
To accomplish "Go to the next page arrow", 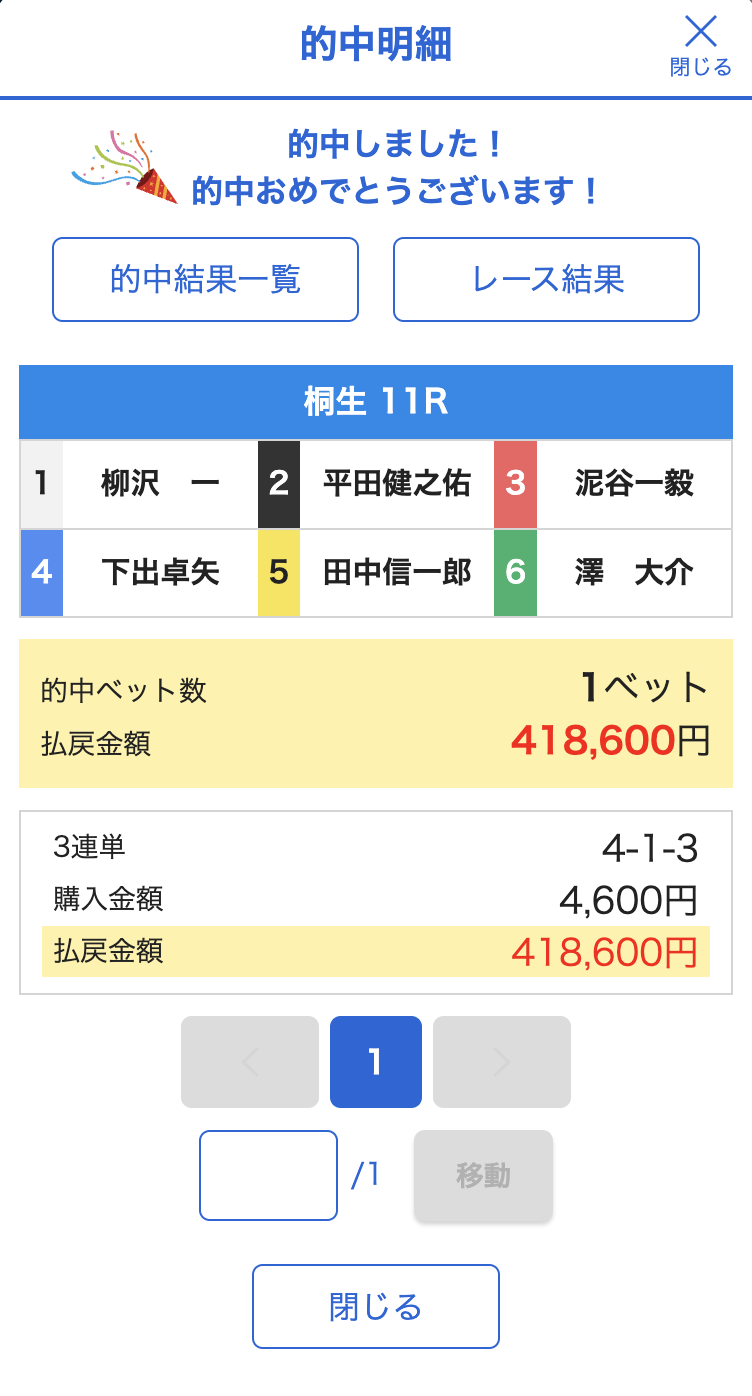I will coord(502,1062).
